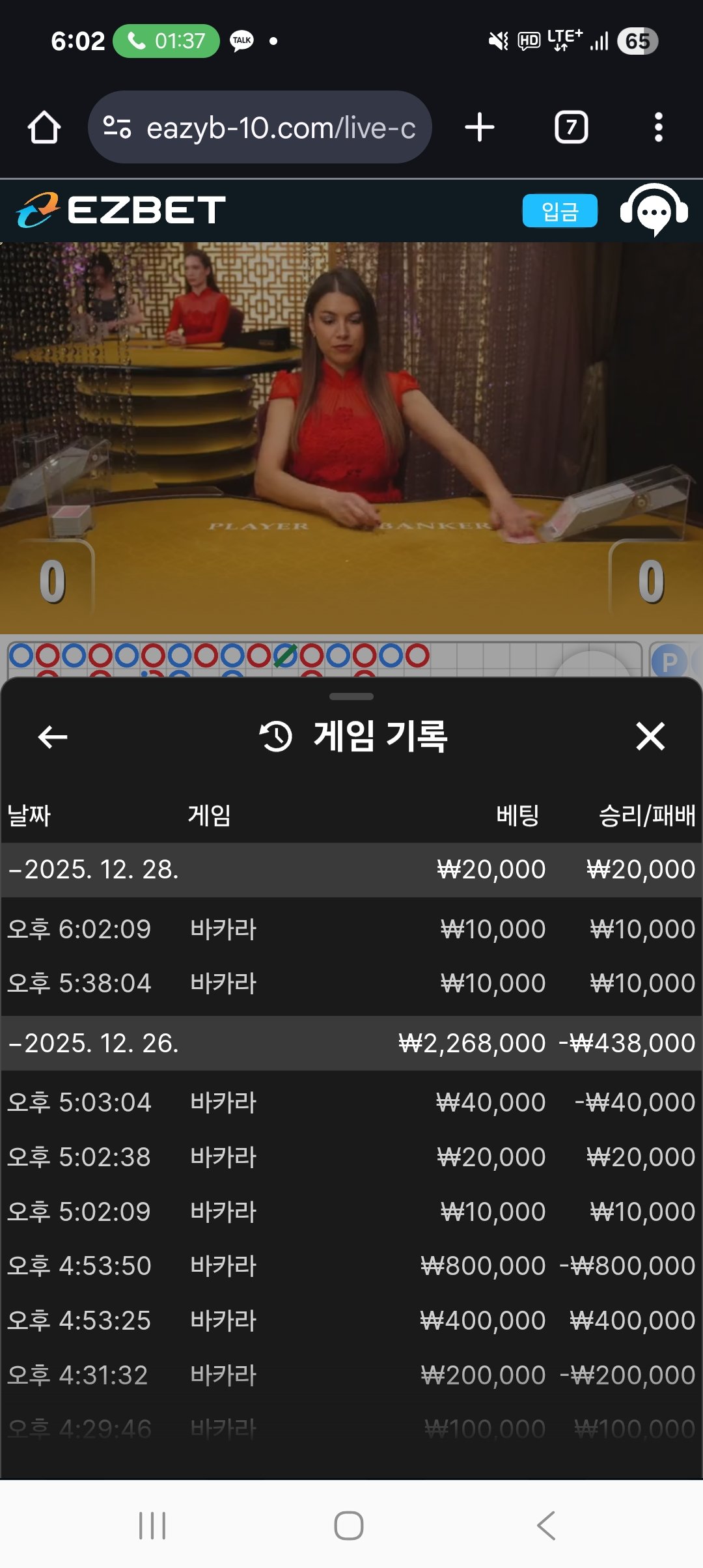The image size is (703, 1568).
Task: Tap the 입금 deposit button
Action: coord(559,211)
